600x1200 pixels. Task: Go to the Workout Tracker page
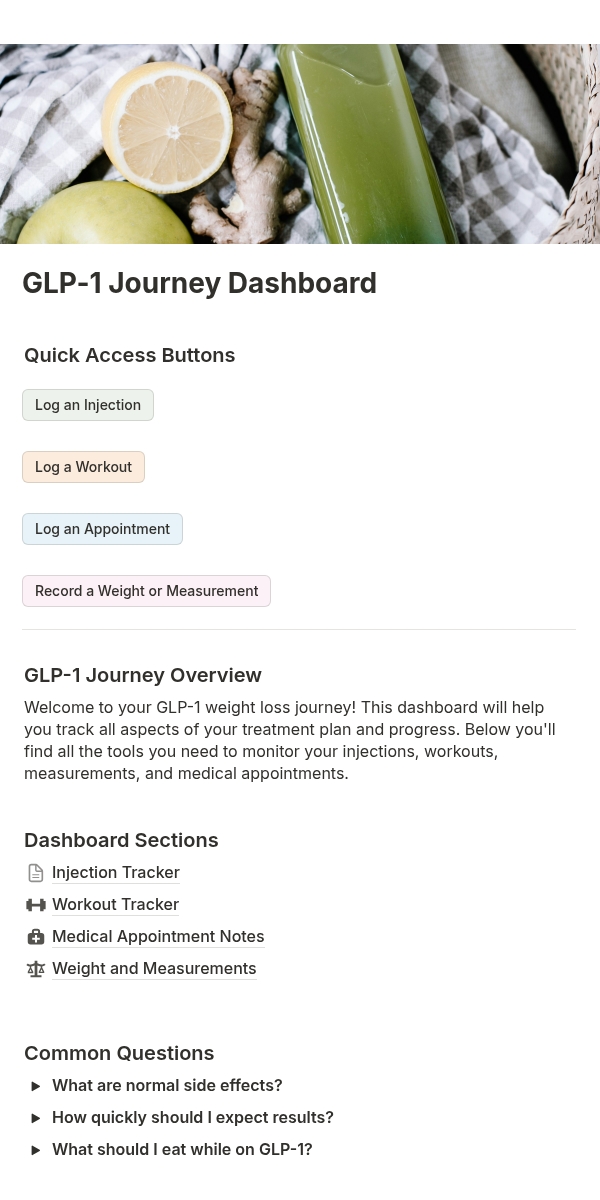[x=115, y=905]
